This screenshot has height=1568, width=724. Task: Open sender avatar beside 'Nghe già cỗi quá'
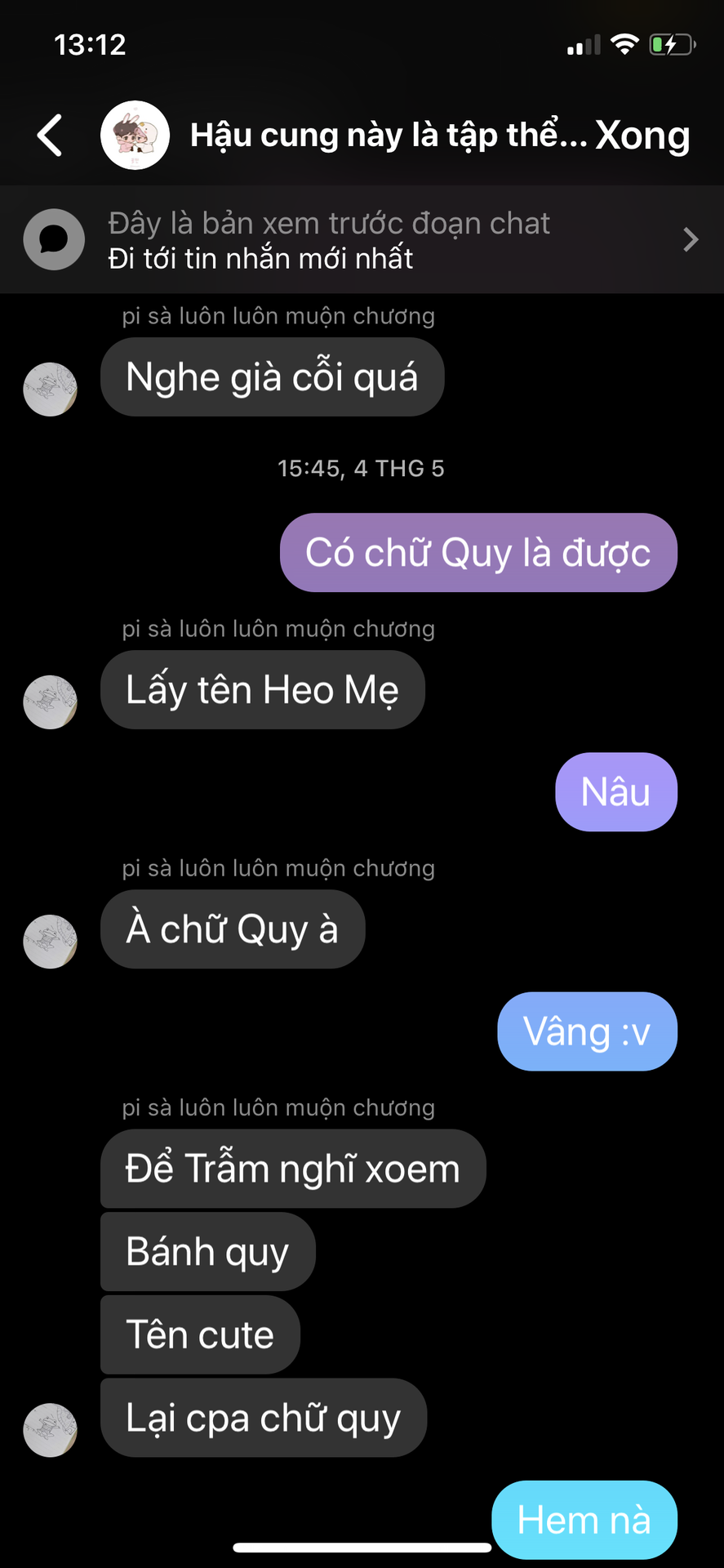(50, 390)
